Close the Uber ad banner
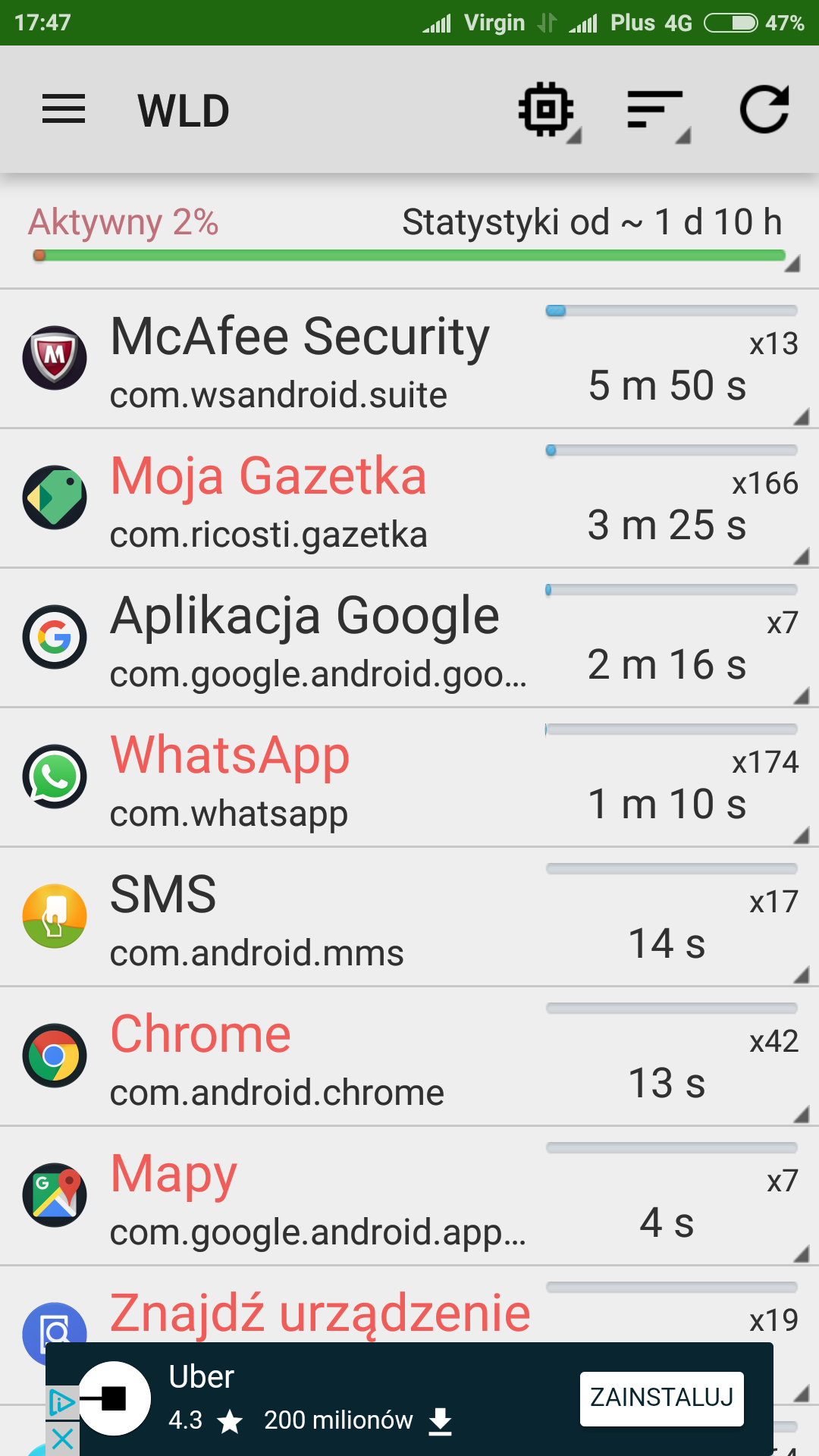This screenshot has height=1456, width=819. click(x=62, y=1439)
